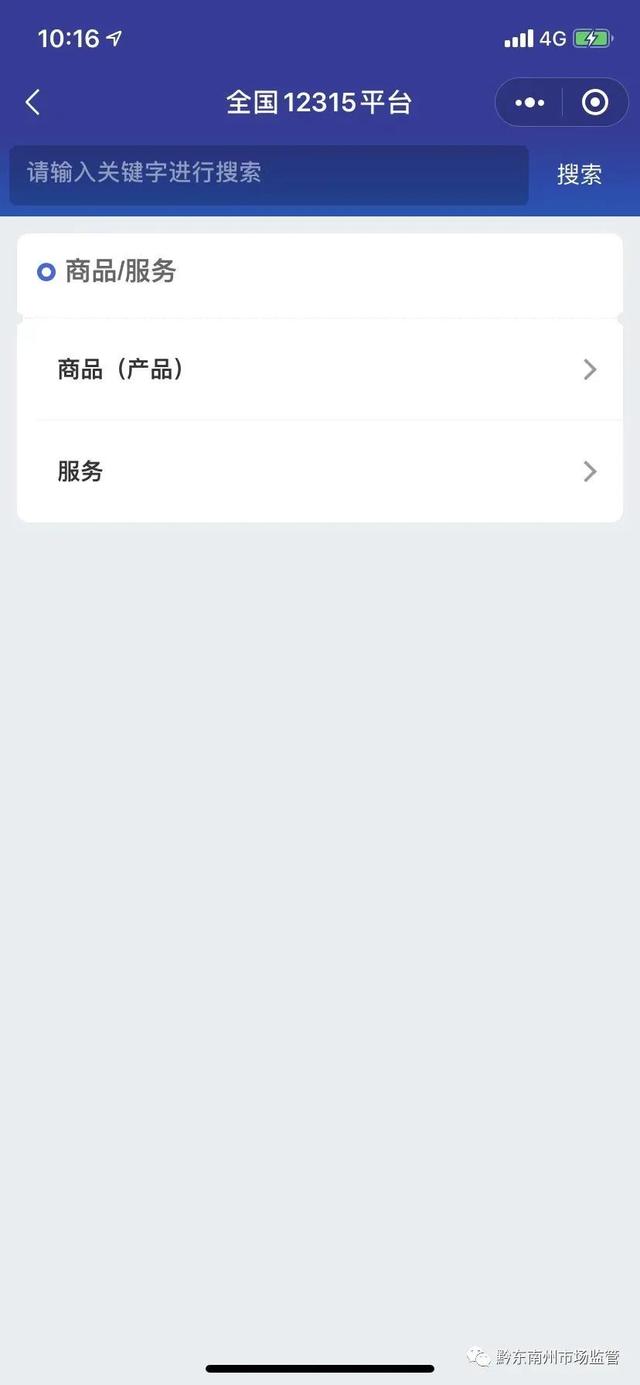Go back using the top-left arrow
Screen dimensions: 640x1385
tap(33, 102)
